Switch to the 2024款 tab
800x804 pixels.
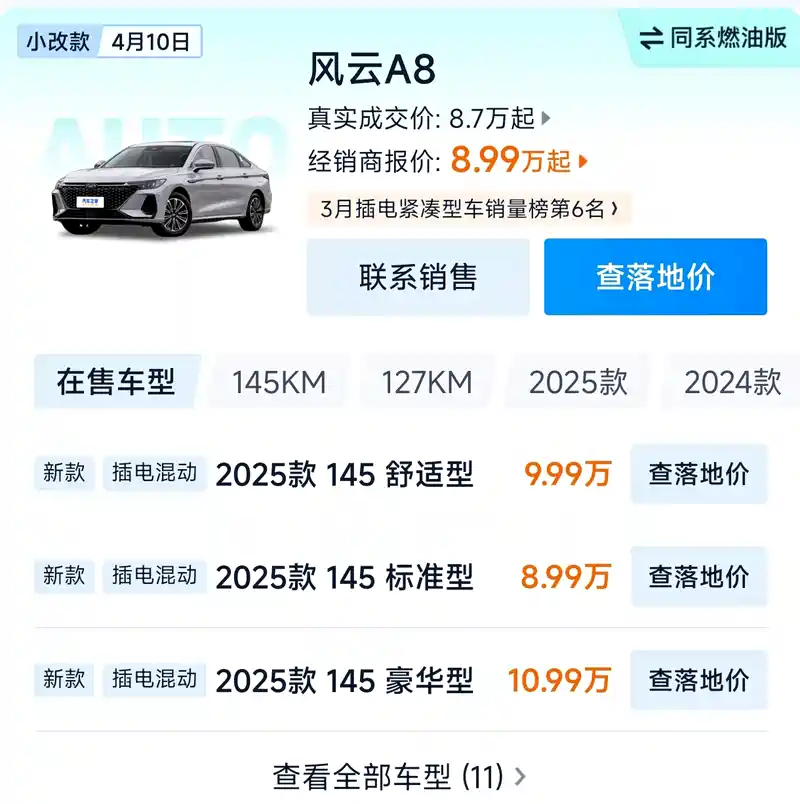click(x=731, y=382)
